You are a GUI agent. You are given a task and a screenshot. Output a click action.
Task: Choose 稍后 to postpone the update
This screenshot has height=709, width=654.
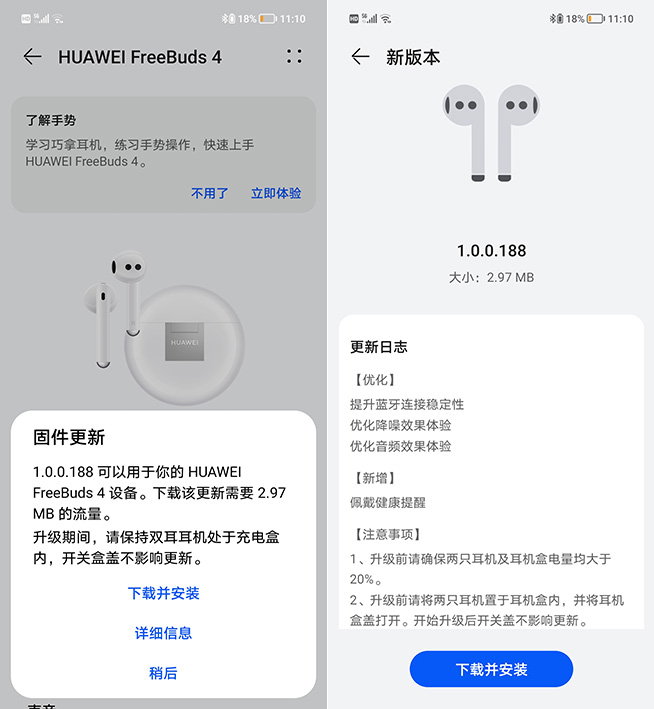click(164, 673)
